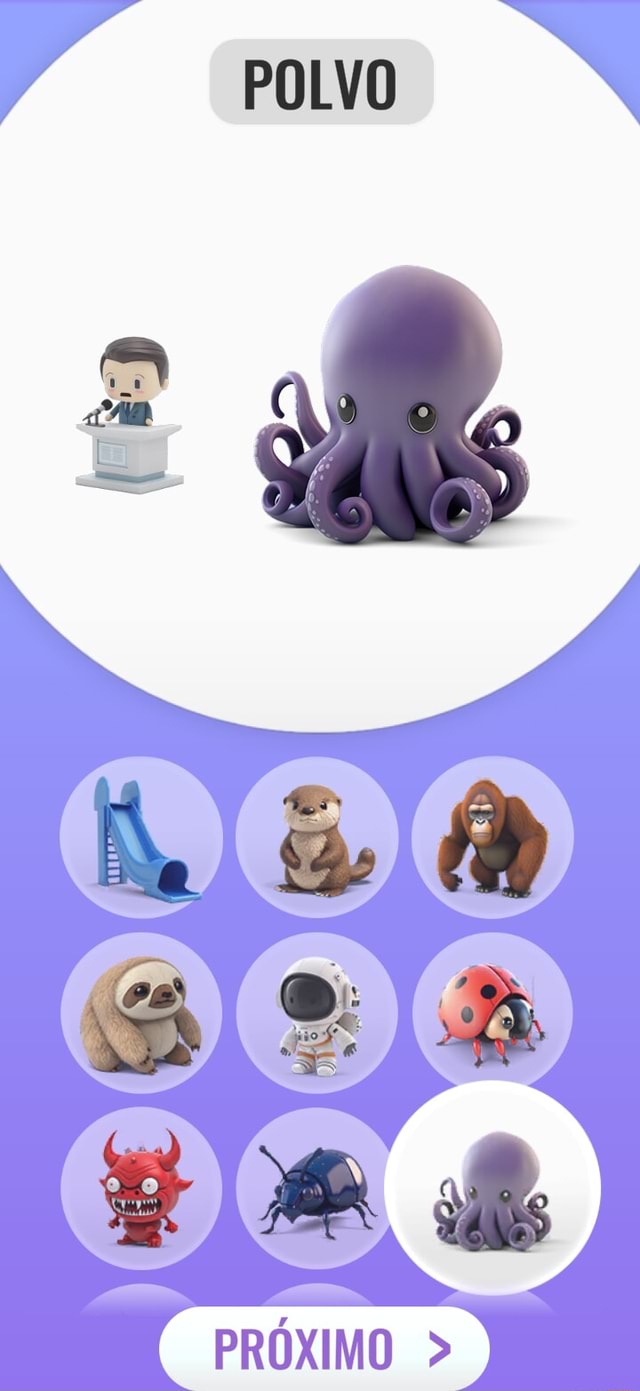Select the blue slide tile
The image size is (640, 1391).
click(141, 838)
